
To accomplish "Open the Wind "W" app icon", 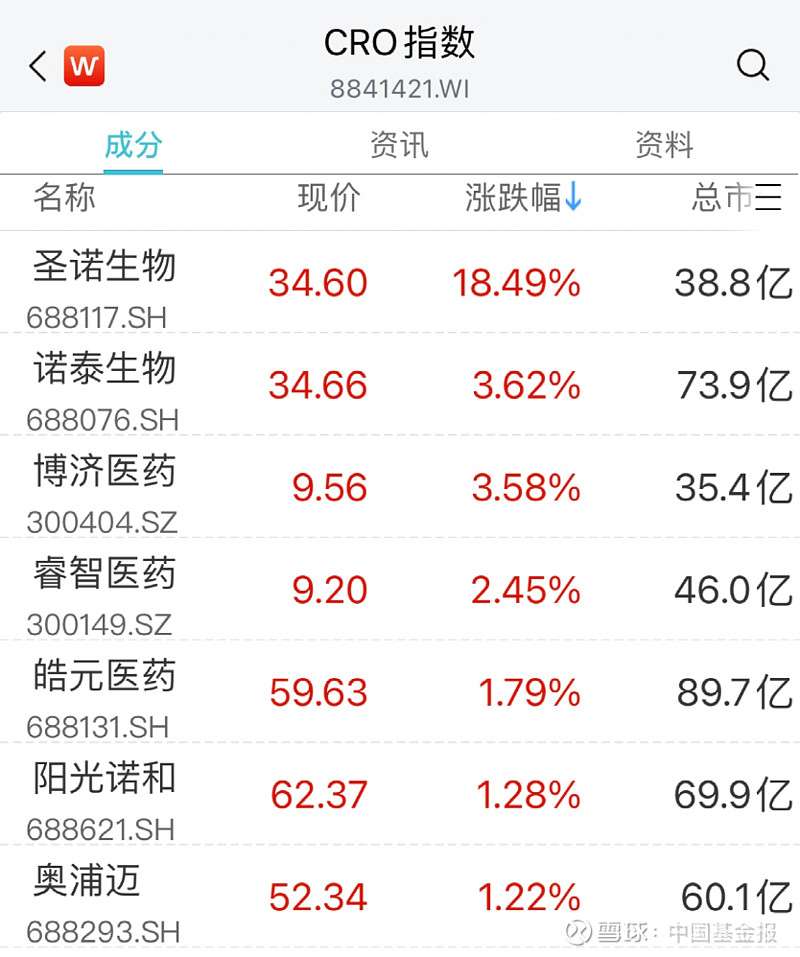I will click(84, 66).
